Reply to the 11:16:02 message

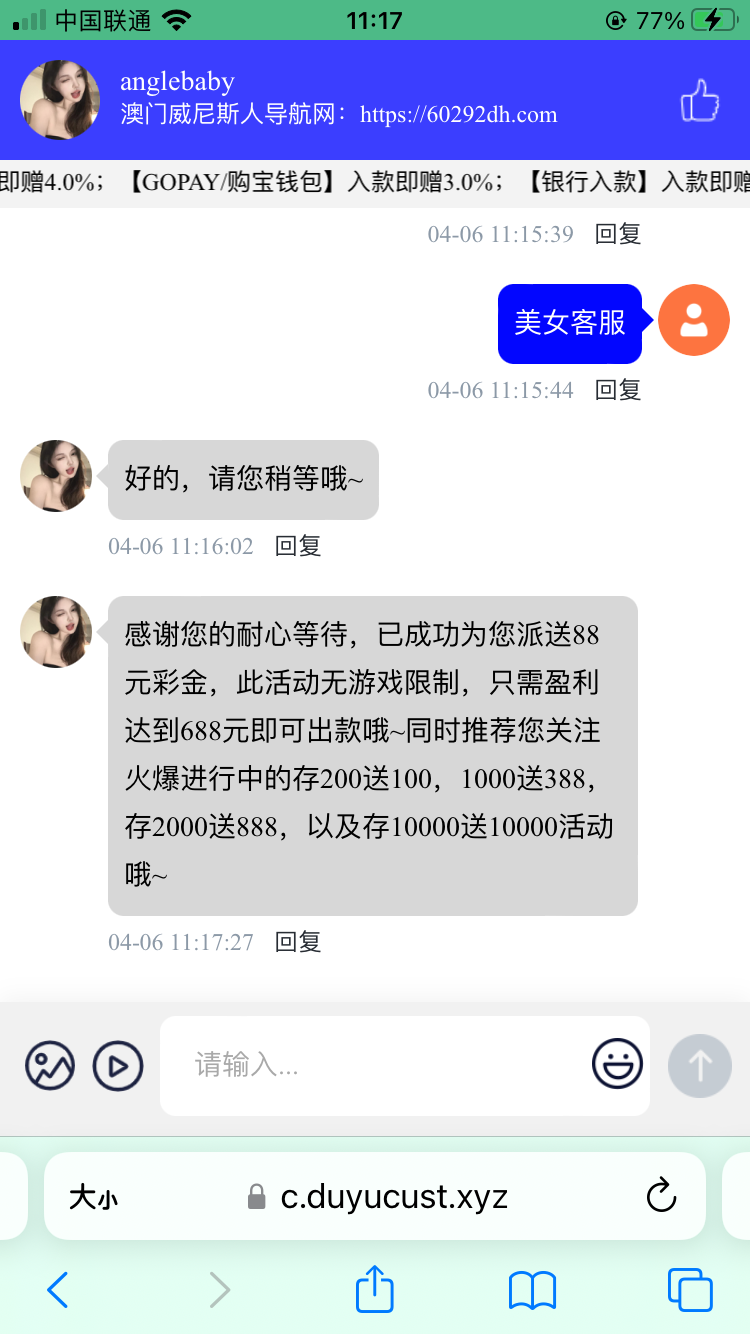pyautogui.click(x=298, y=546)
